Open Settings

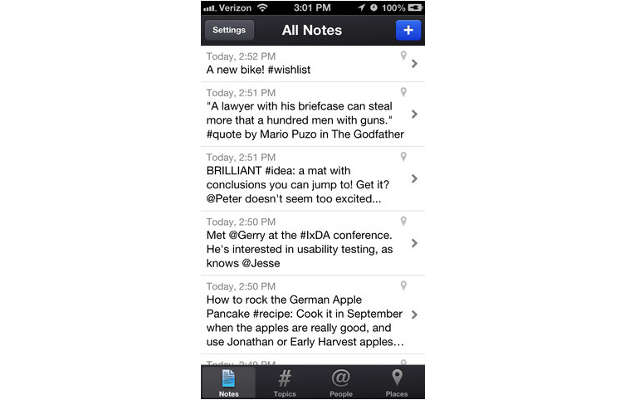click(229, 30)
